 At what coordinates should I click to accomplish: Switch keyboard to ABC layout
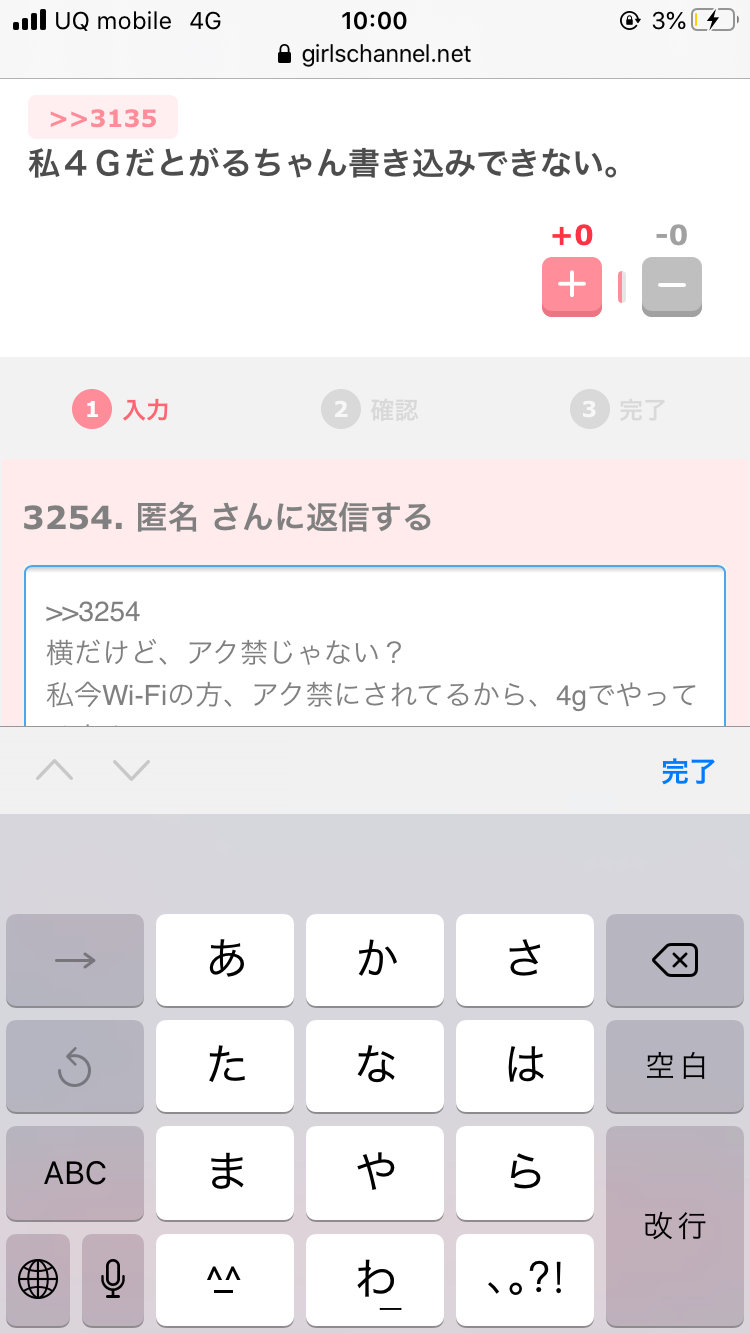(x=75, y=1173)
